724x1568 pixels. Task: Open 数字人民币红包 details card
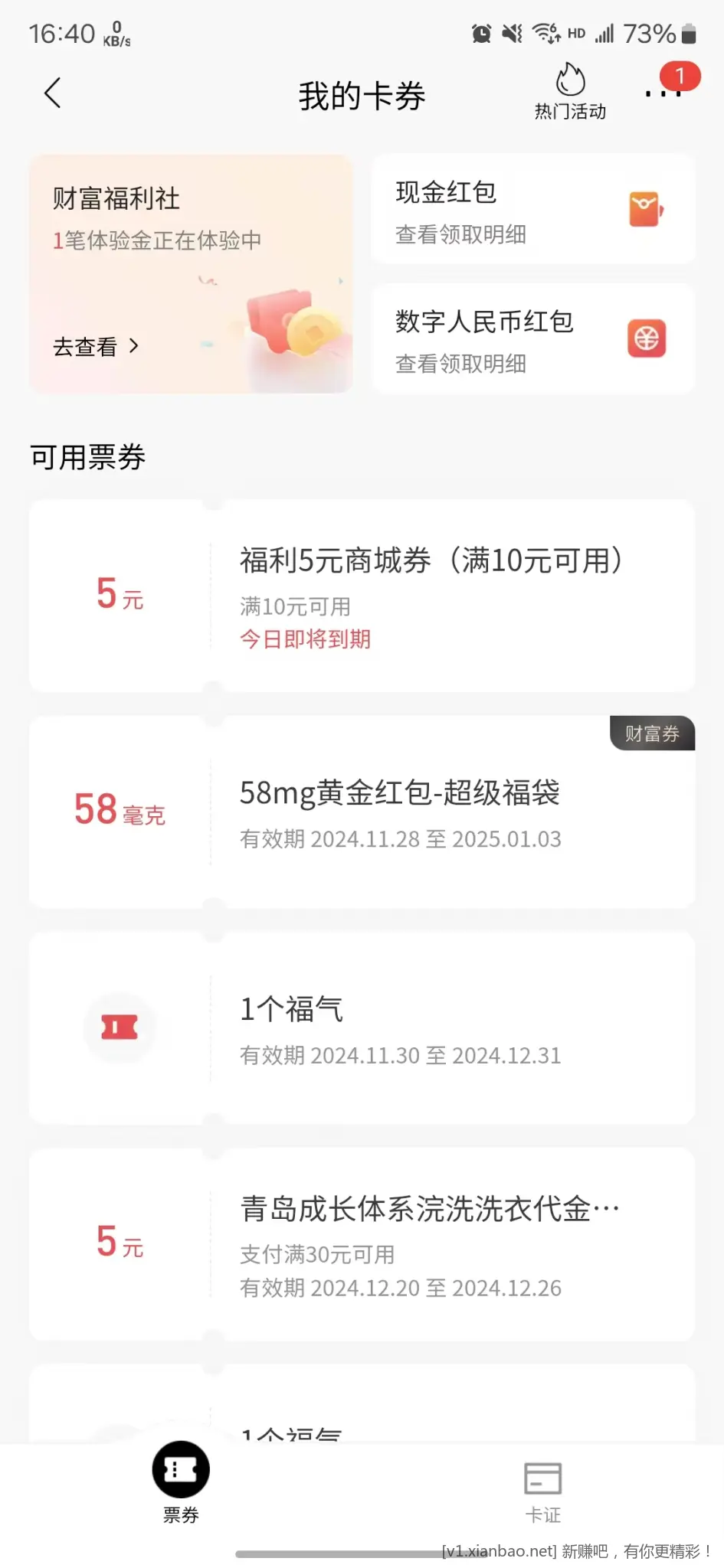[533, 339]
